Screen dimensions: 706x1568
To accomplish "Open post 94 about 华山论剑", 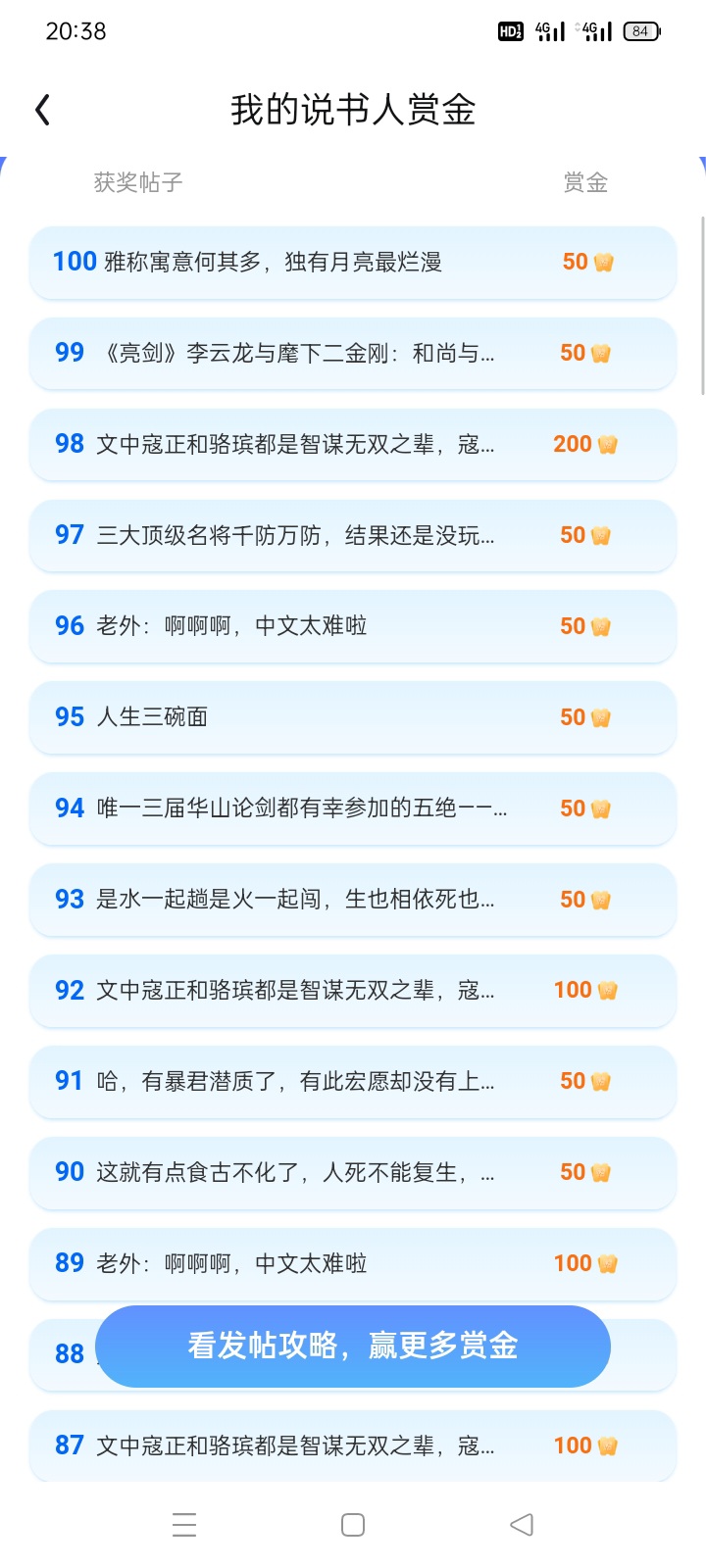I will click(353, 808).
